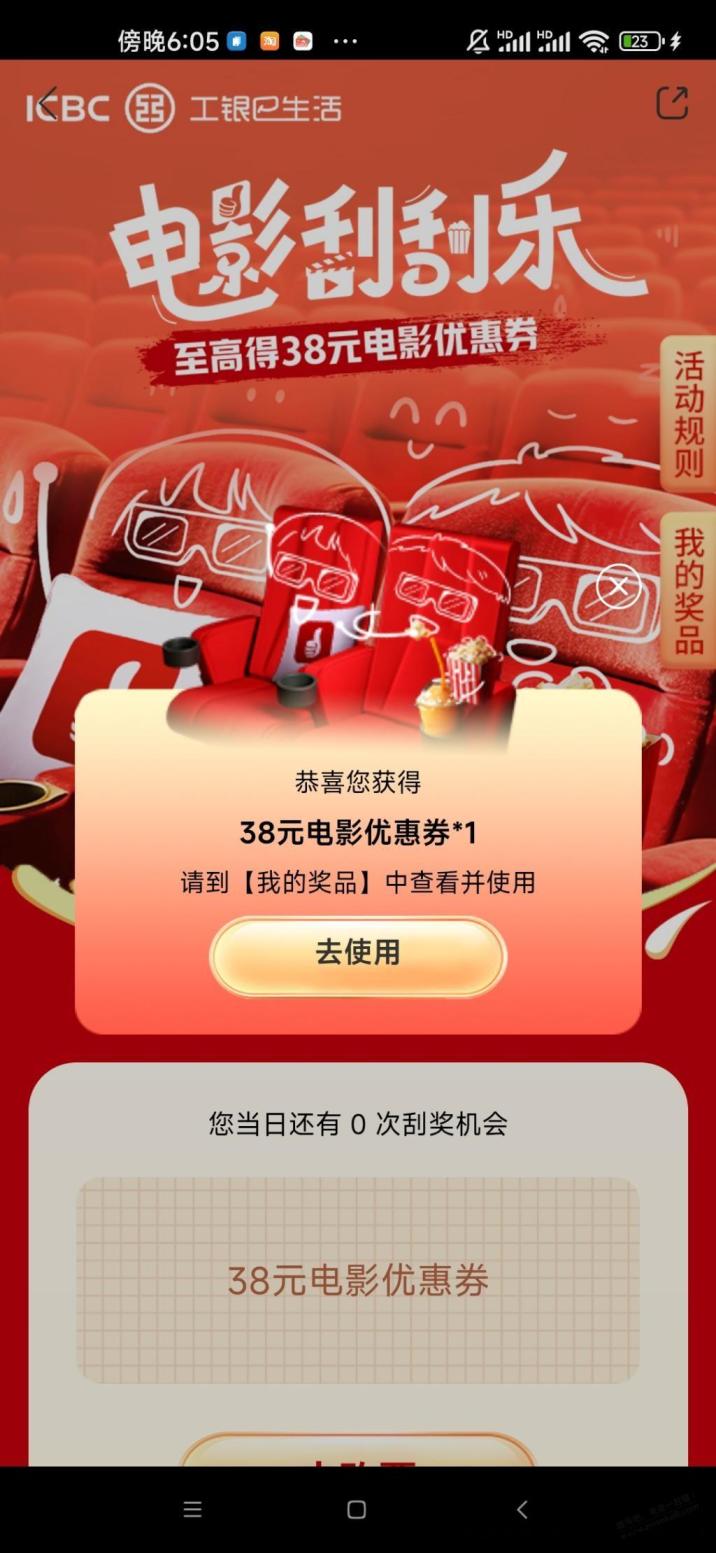Close the prize popup
Screen dimensions: 716x1553
[618, 587]
